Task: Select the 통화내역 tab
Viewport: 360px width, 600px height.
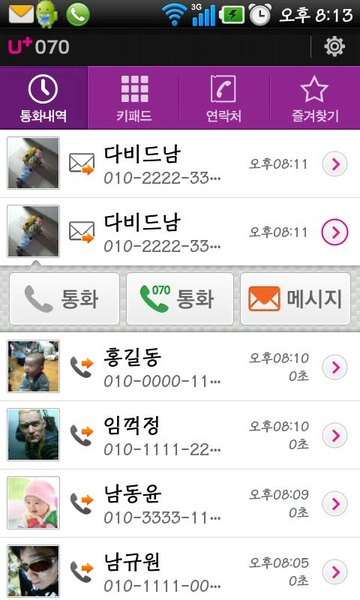Action: (44, 98)
